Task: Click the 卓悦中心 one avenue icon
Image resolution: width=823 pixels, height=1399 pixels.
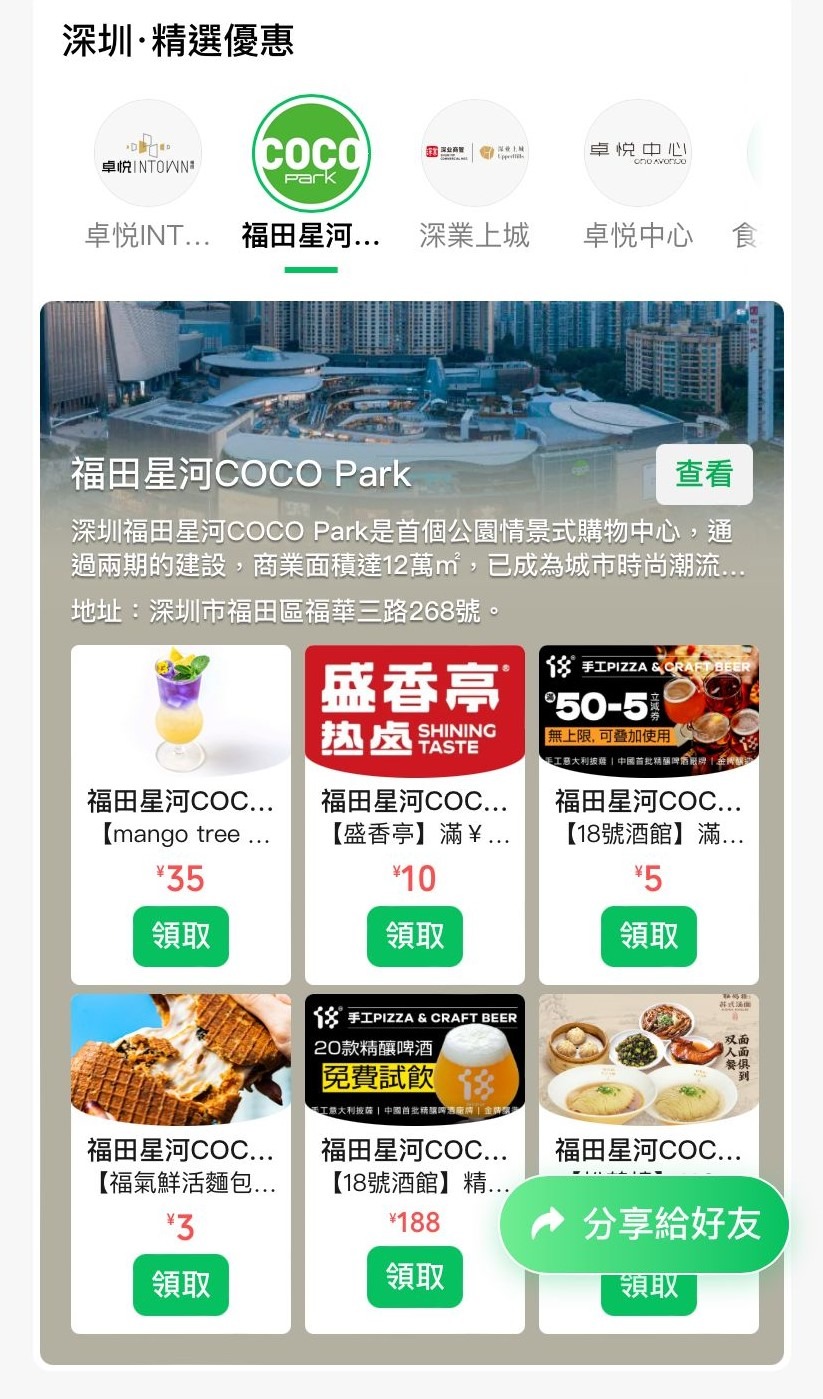Action: point(637,153)
